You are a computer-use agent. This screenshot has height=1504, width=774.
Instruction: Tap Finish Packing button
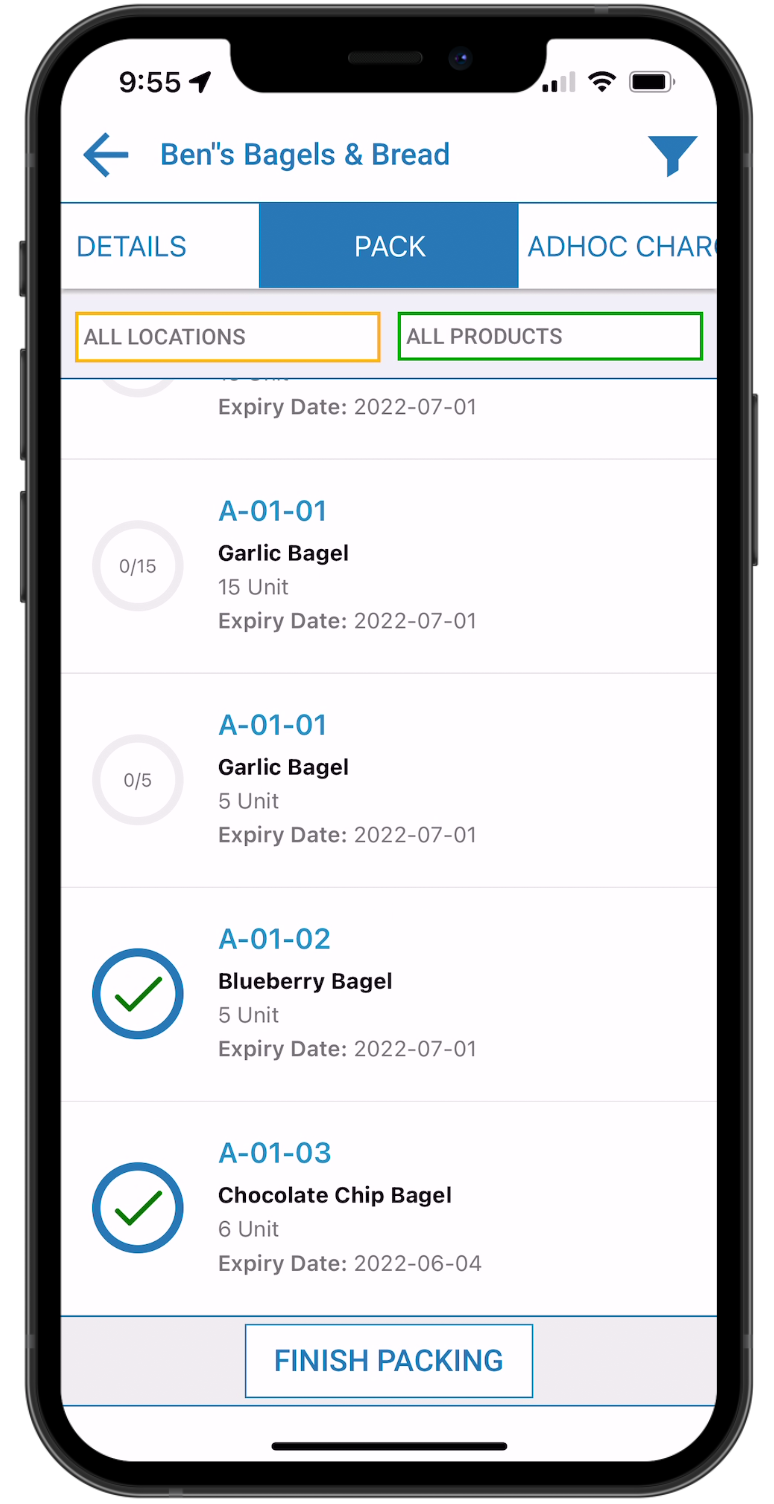(389, 1361)
